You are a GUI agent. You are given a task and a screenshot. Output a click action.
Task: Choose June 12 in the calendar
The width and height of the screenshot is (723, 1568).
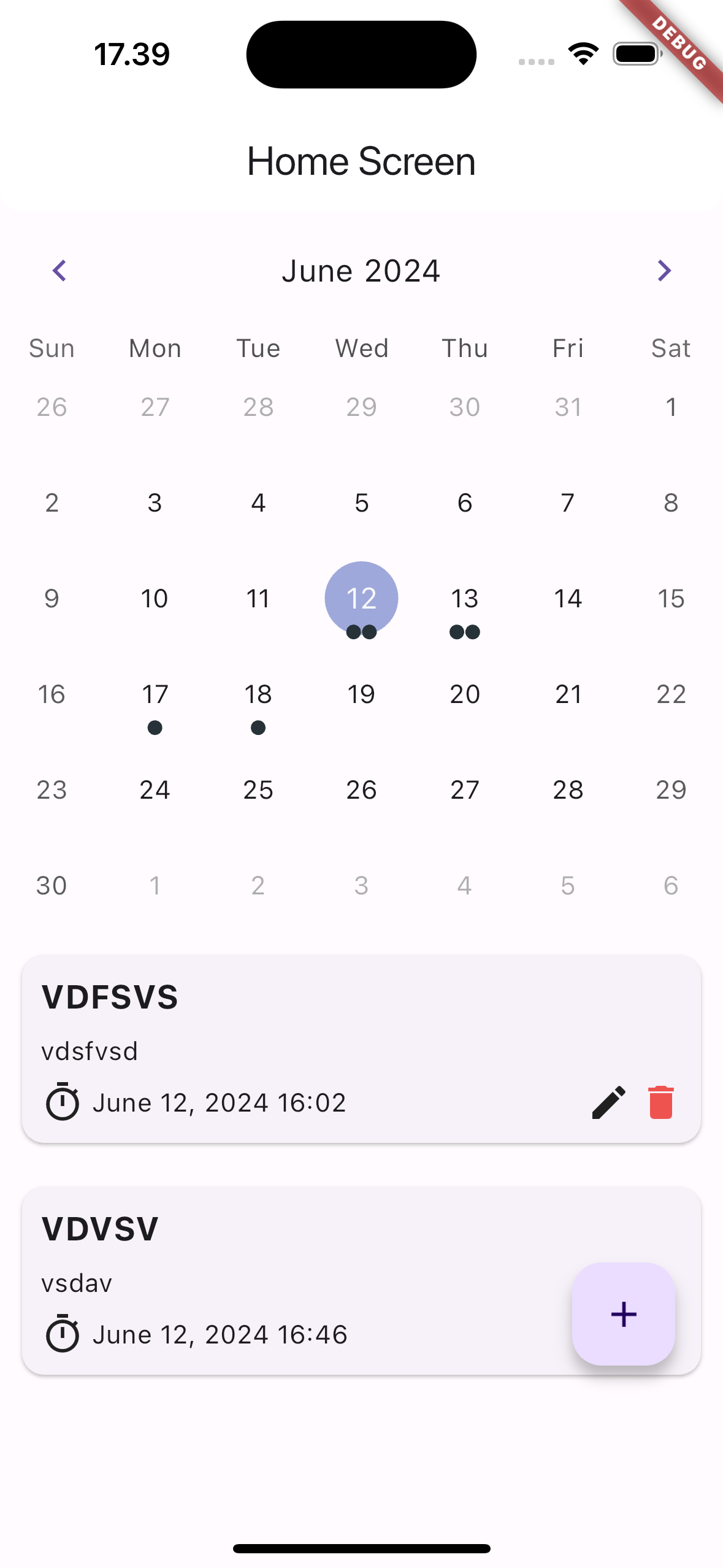coord(361,599)
